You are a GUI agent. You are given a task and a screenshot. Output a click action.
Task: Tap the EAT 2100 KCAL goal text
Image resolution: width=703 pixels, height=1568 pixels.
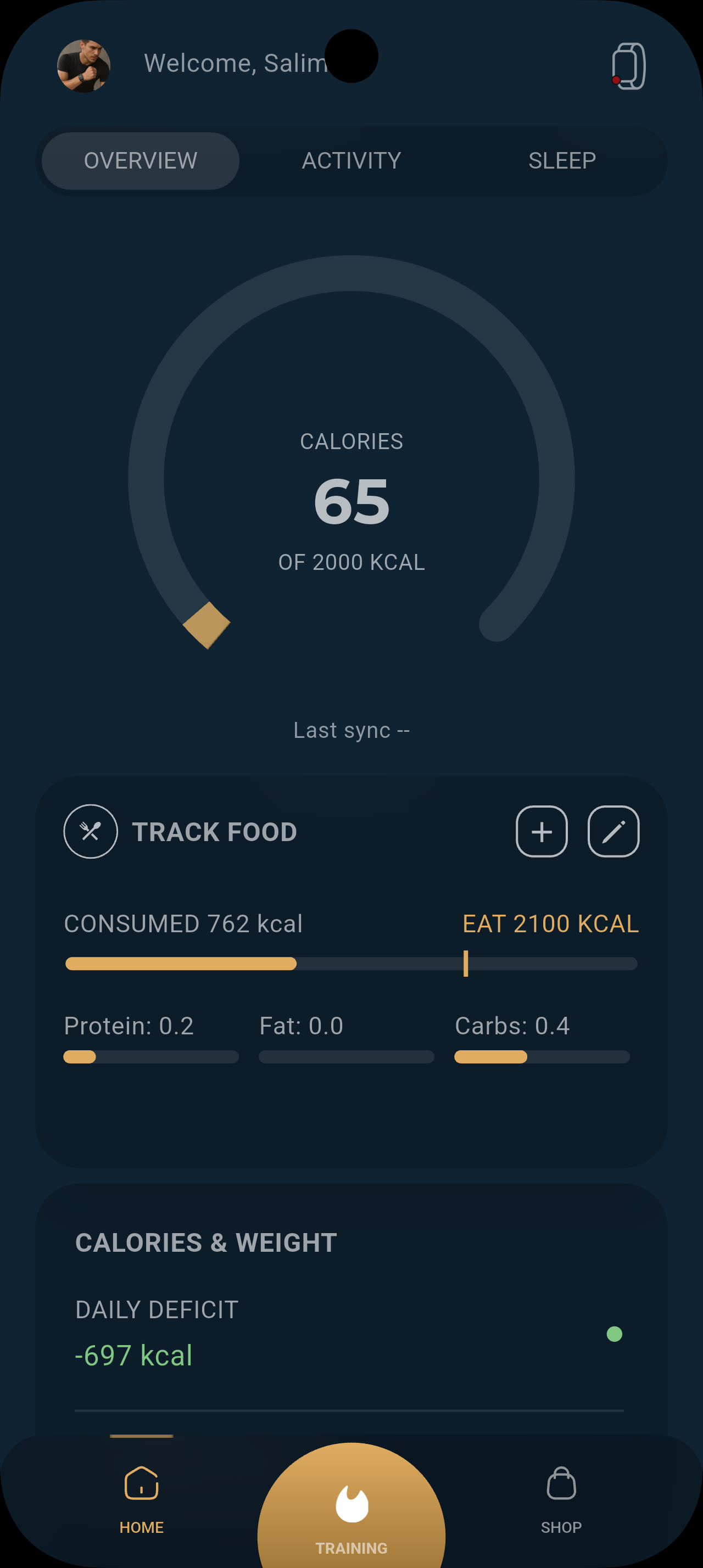coord(550,924)
